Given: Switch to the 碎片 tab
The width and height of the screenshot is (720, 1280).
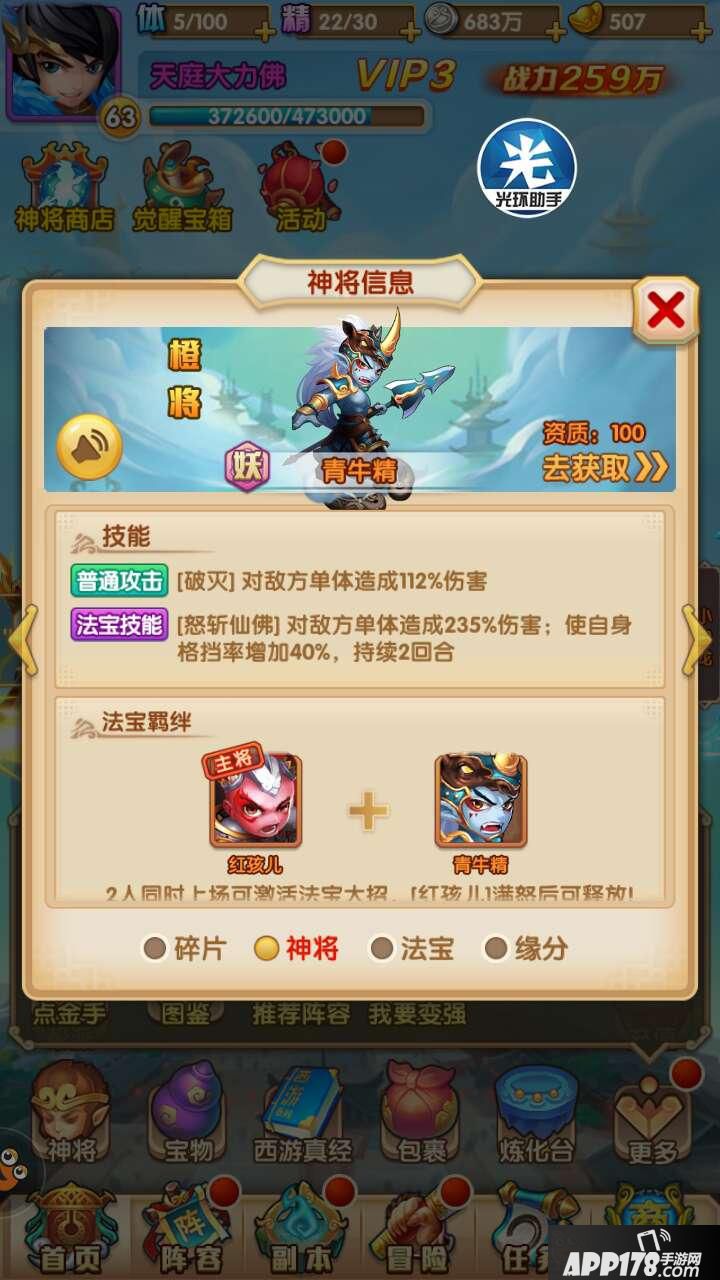Looking at the screenshot, I should (x=185, y=948).
